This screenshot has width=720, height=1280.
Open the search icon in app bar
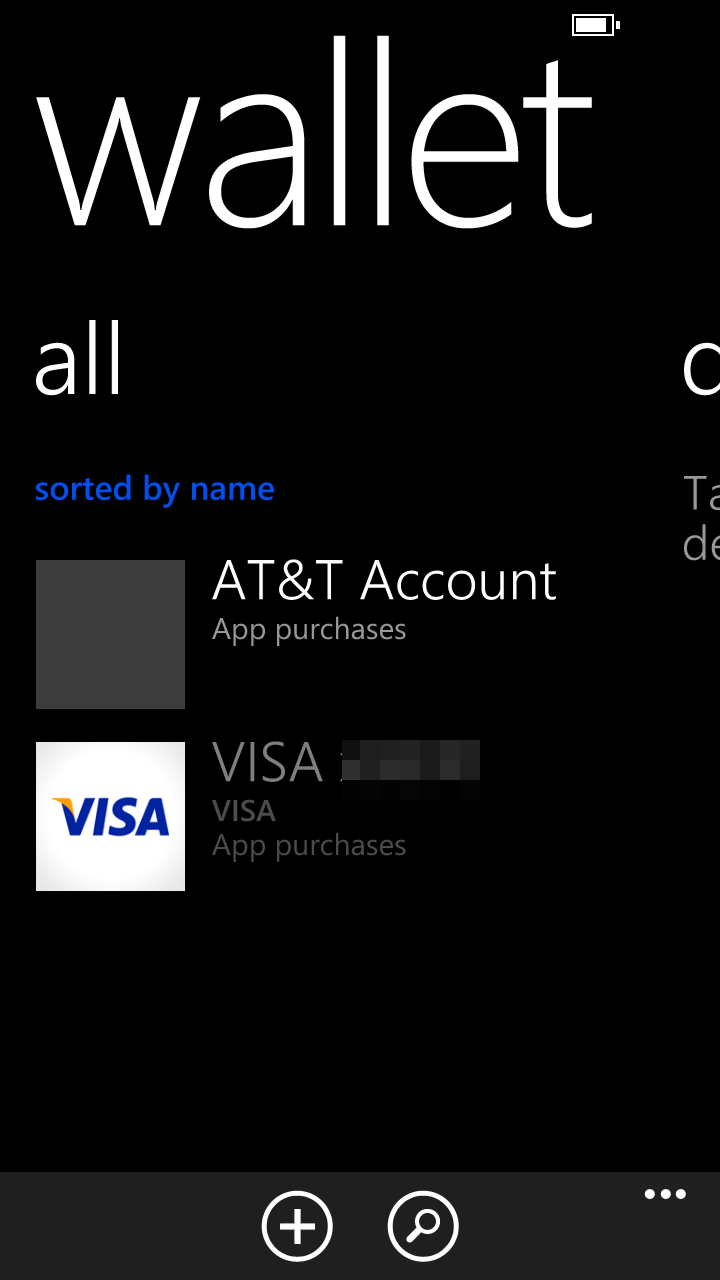[x=423, y=1226]
